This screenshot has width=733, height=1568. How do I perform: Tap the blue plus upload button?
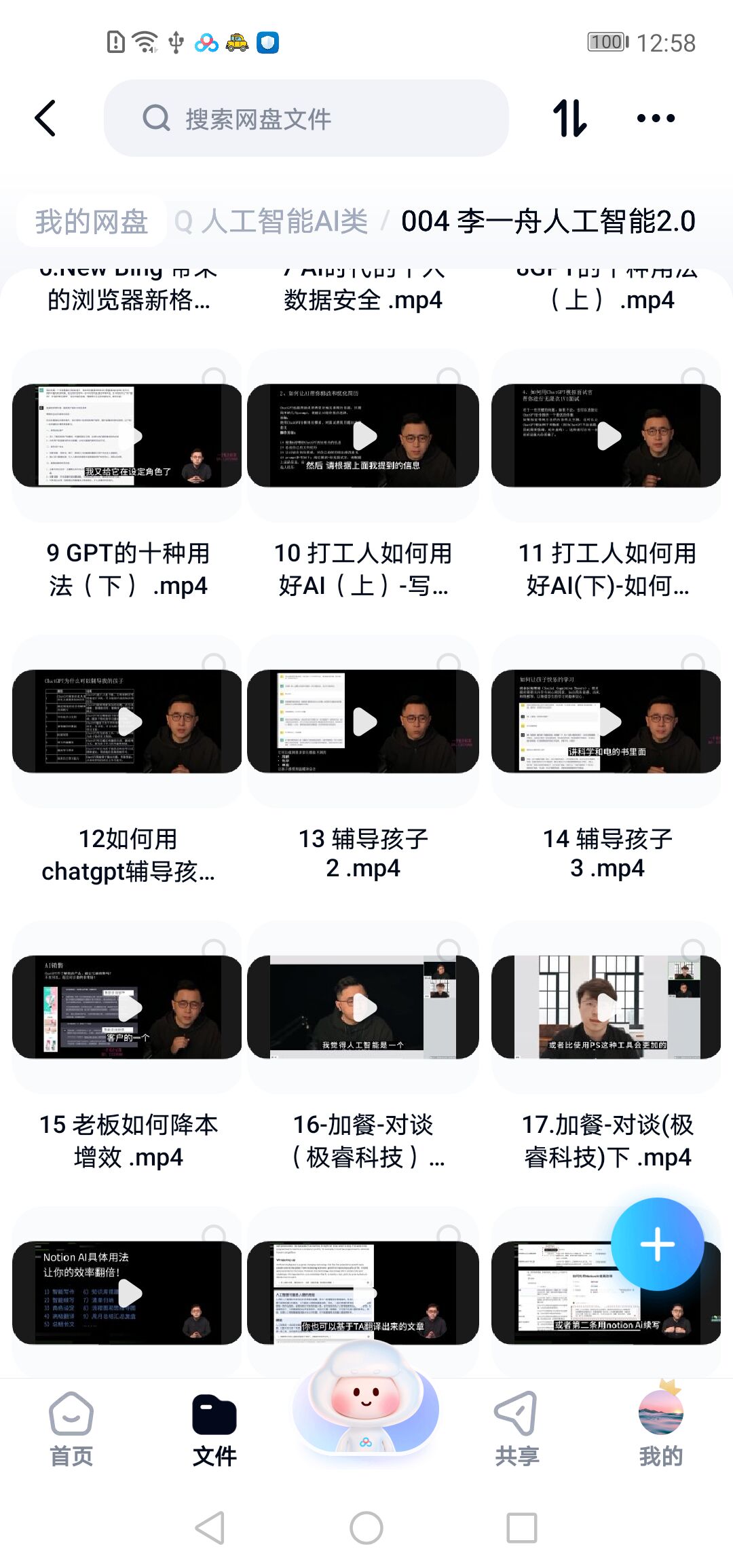click(657, 1244)
